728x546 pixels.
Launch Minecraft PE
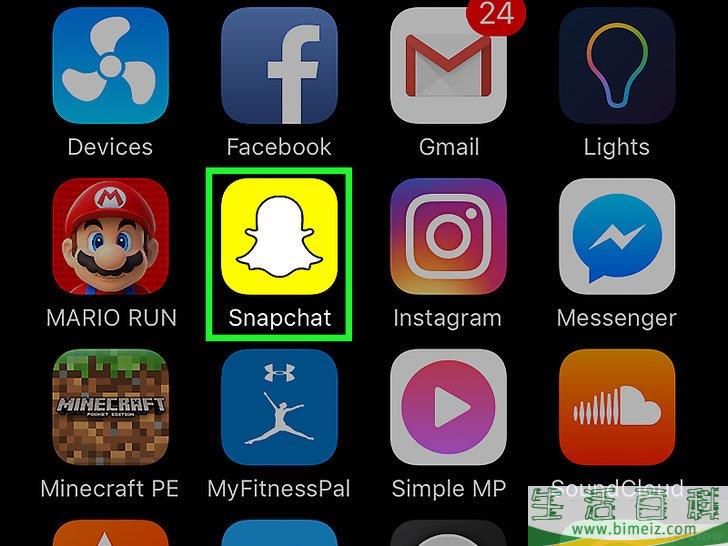[x=110, y=408]
